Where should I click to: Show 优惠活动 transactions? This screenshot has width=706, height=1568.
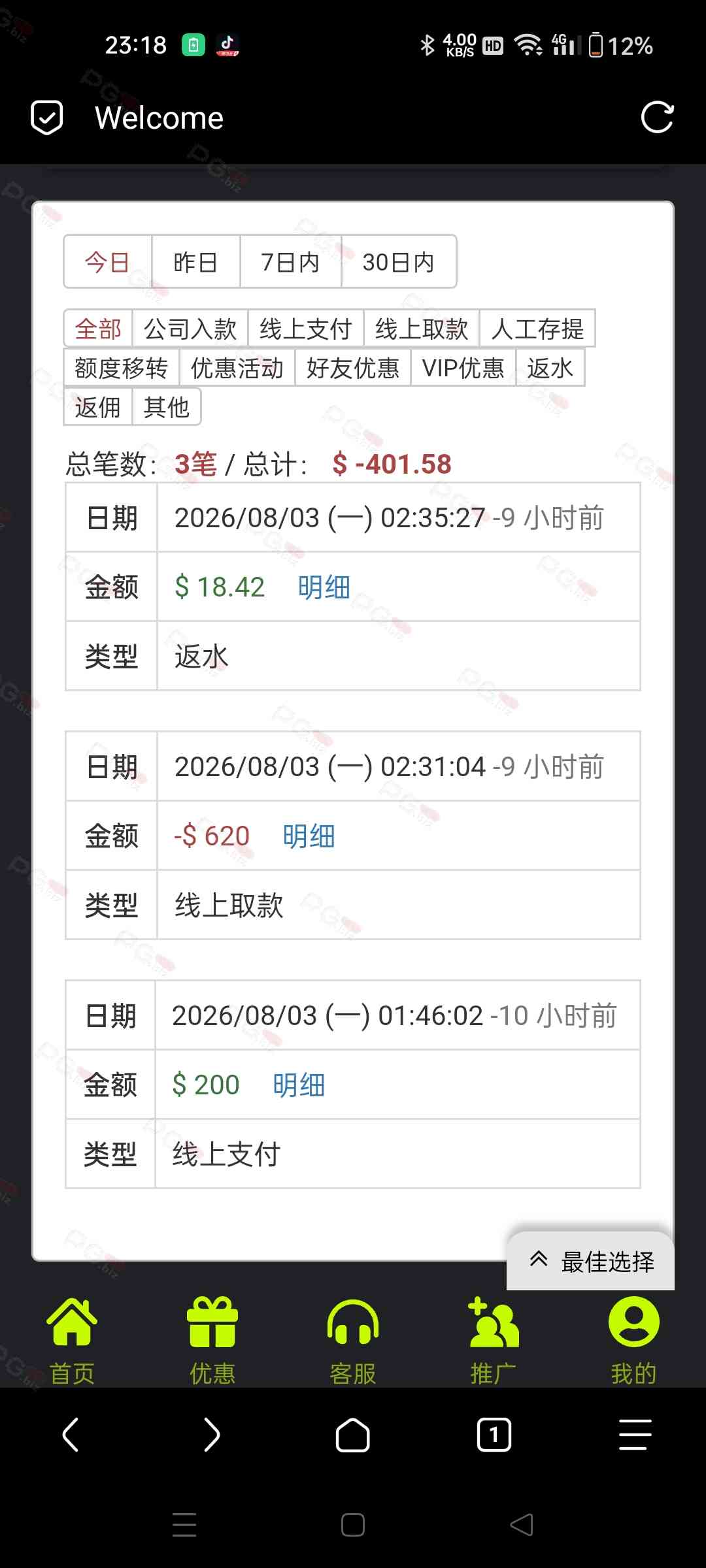[x=237, y=368]
